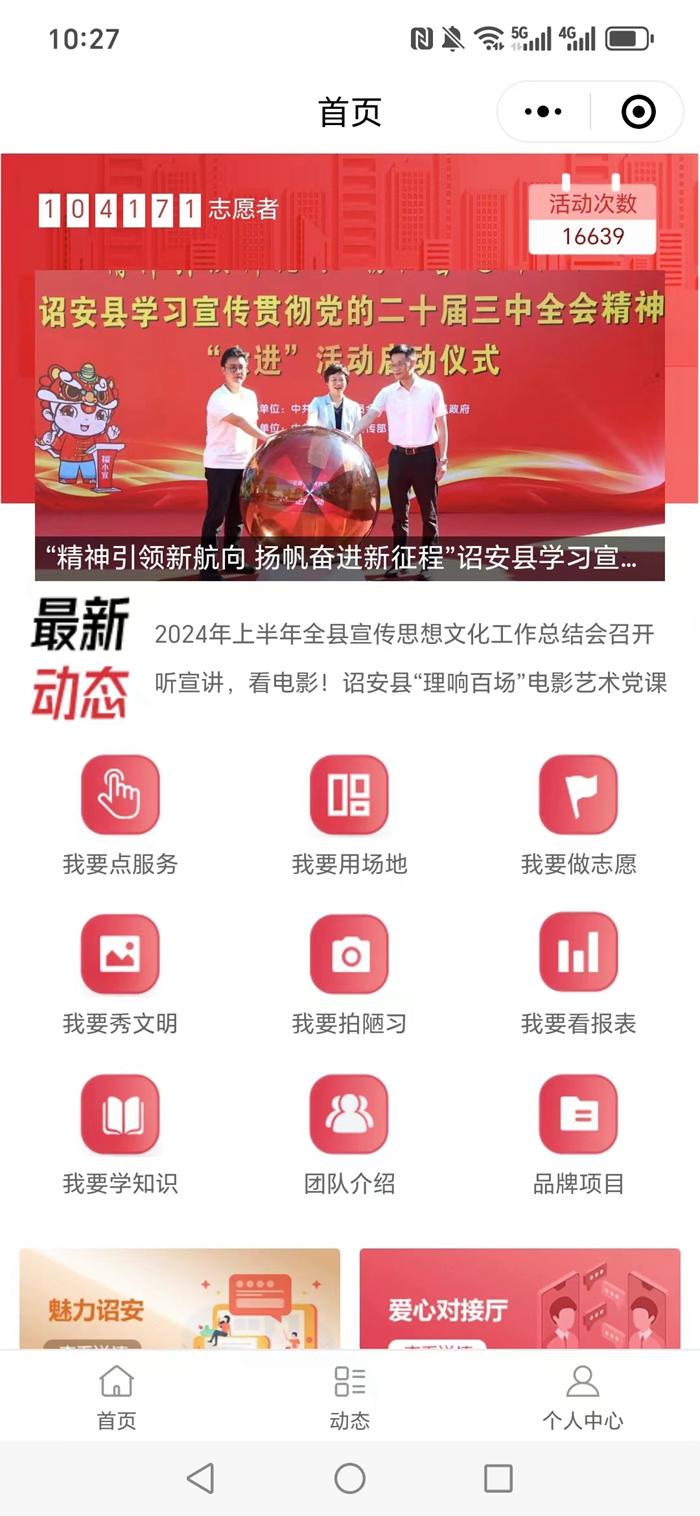Go back using system navigation
This screenshot has width=700, height=1516.
click(201, 1478)
